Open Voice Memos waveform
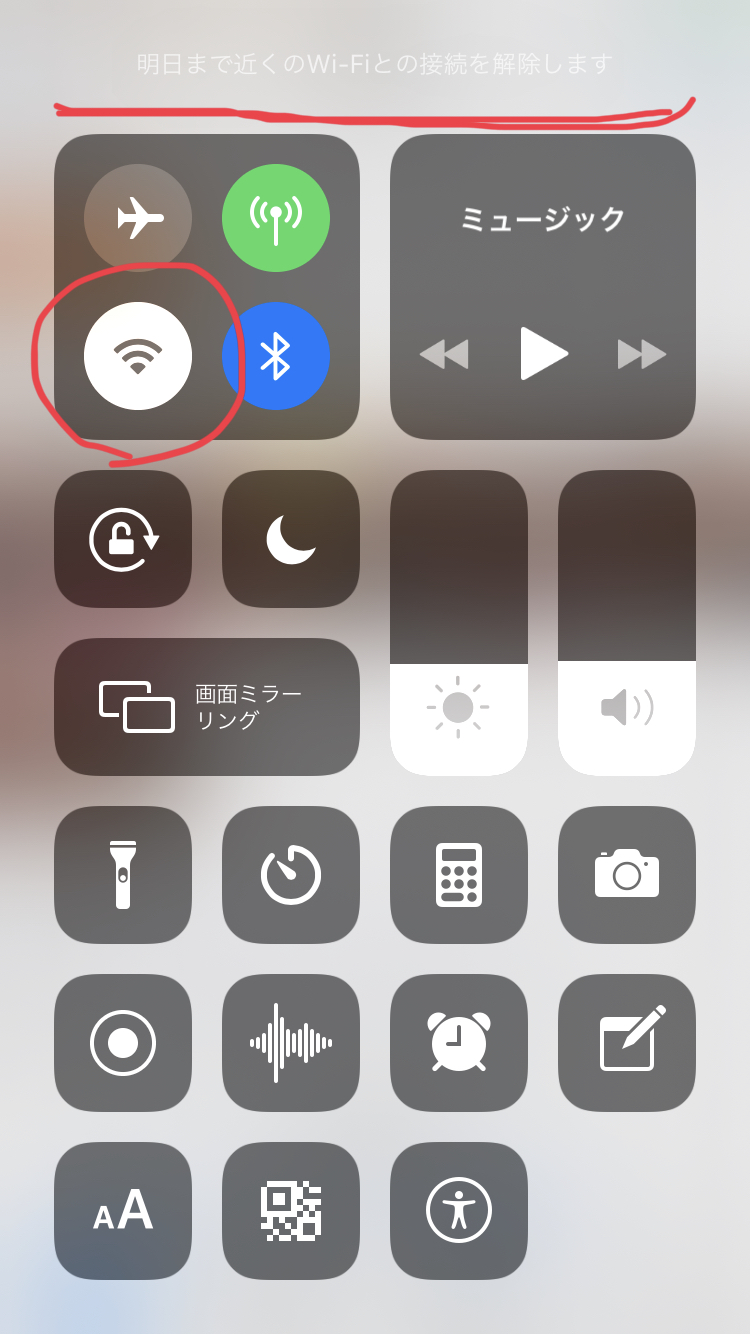 [x=291, y=1043]
